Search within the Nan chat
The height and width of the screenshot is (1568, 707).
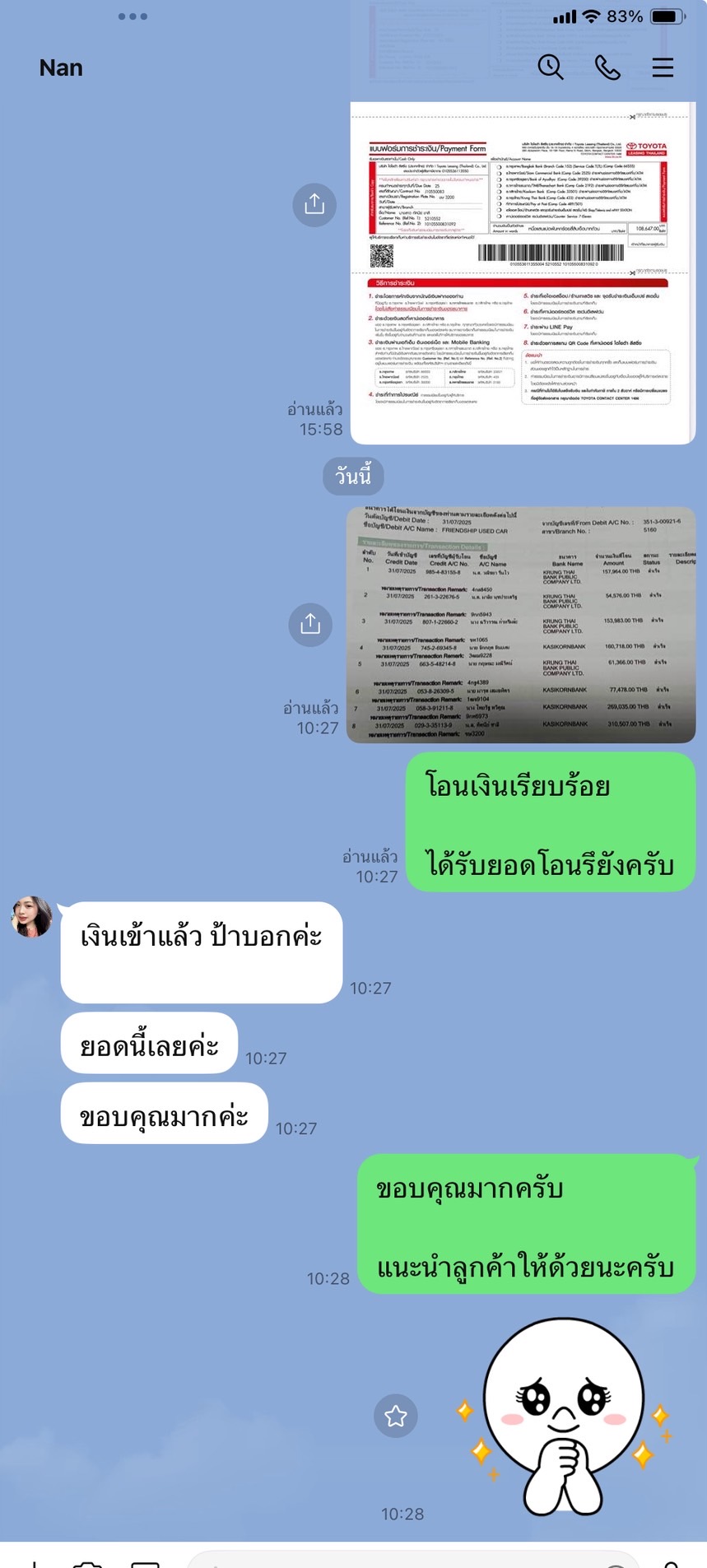click(550, 67)
